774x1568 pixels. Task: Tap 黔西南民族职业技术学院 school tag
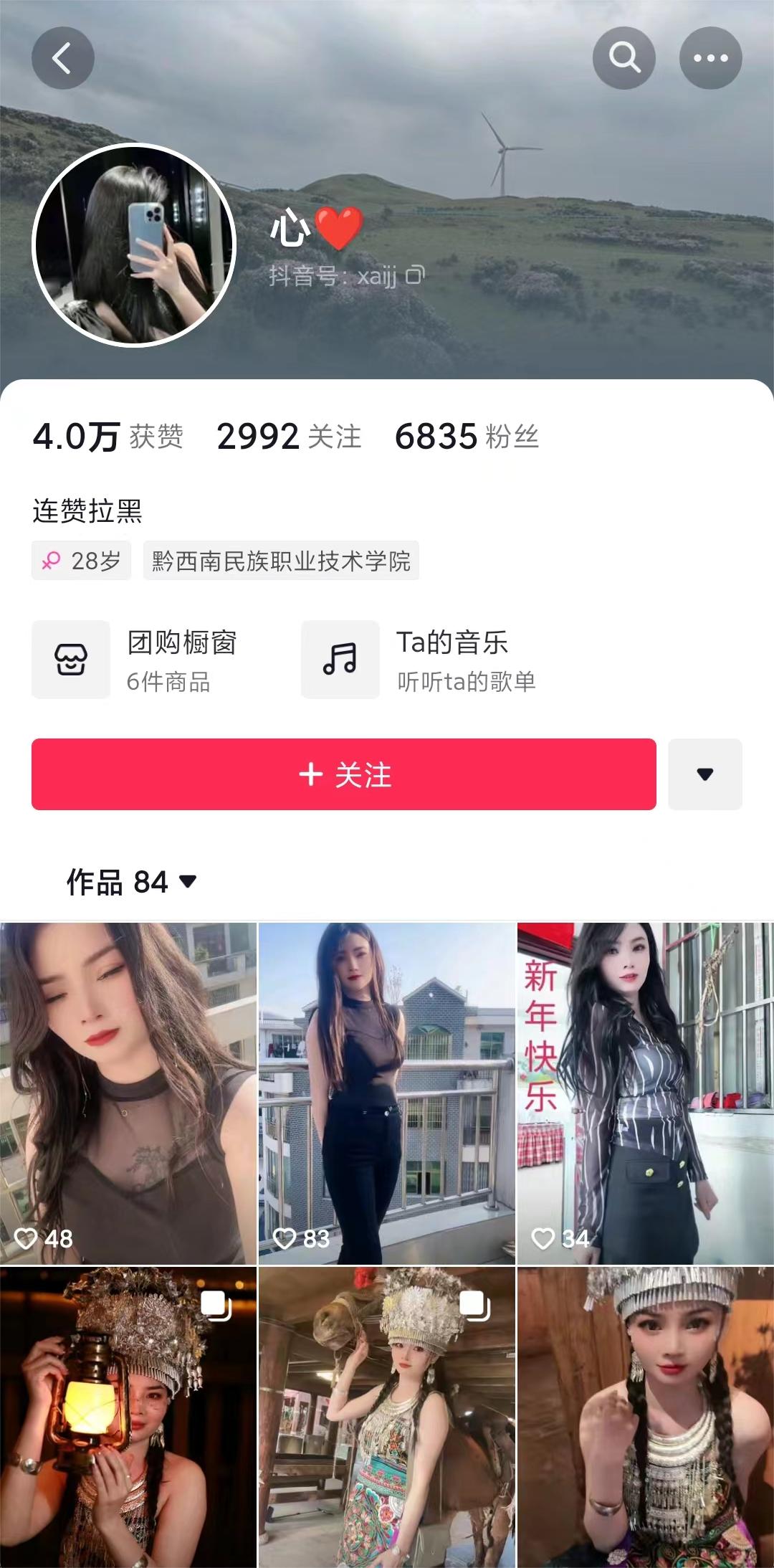[281, 561]
